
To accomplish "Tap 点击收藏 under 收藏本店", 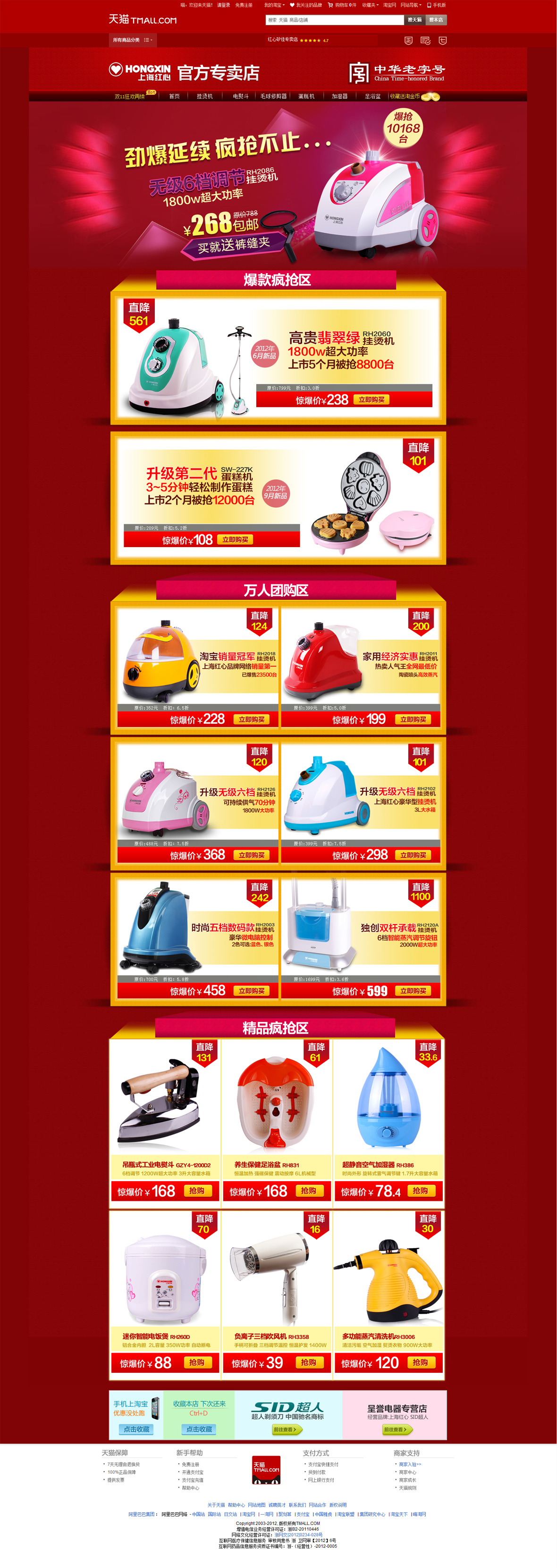I will [199, 1429].
